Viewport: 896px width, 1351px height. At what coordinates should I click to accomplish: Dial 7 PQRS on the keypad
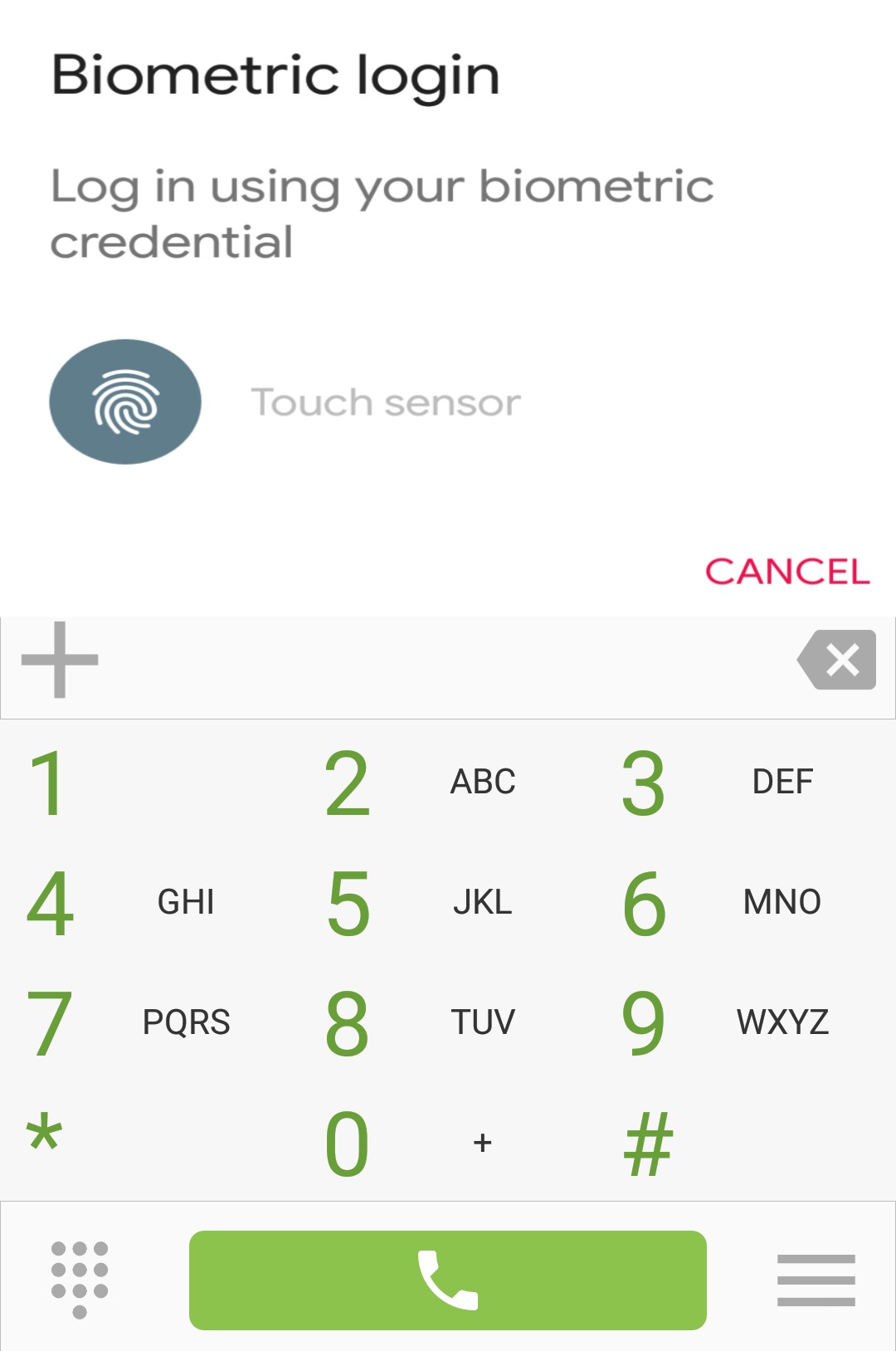click(124, 1022)
